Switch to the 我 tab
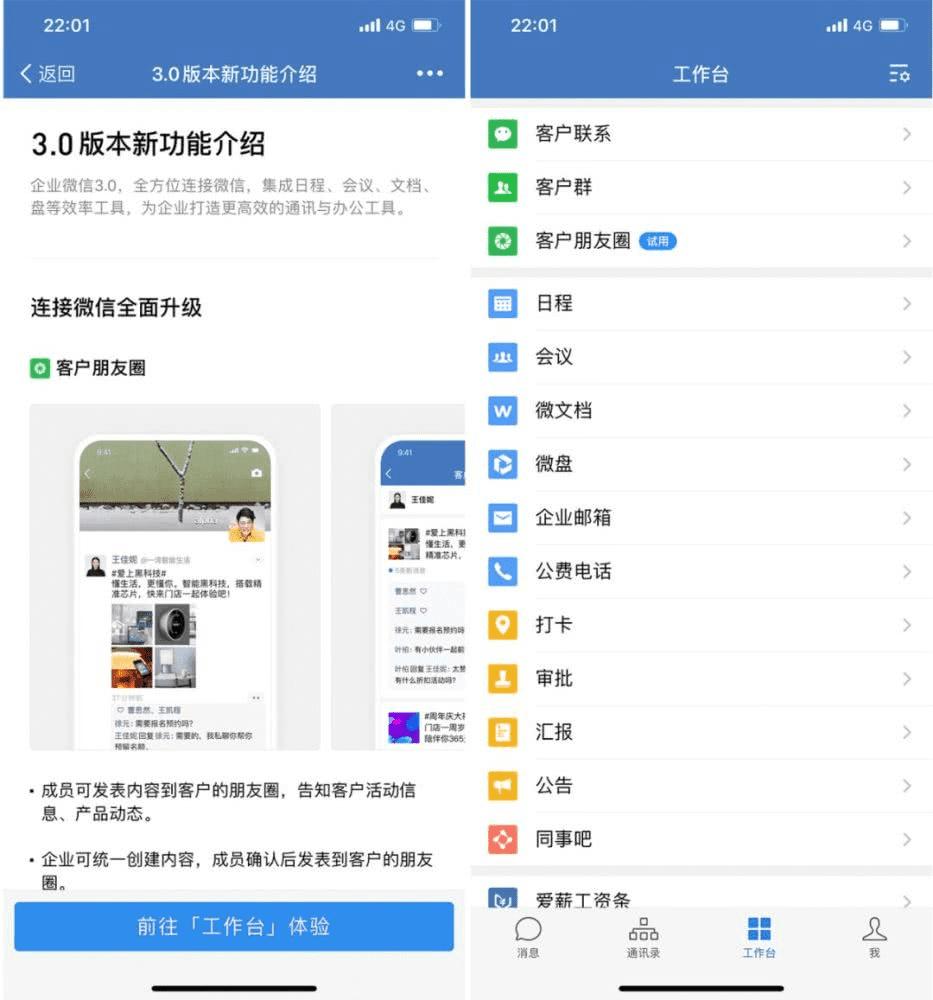Viewport: 933px width, 1000px height. click(874, 937)
